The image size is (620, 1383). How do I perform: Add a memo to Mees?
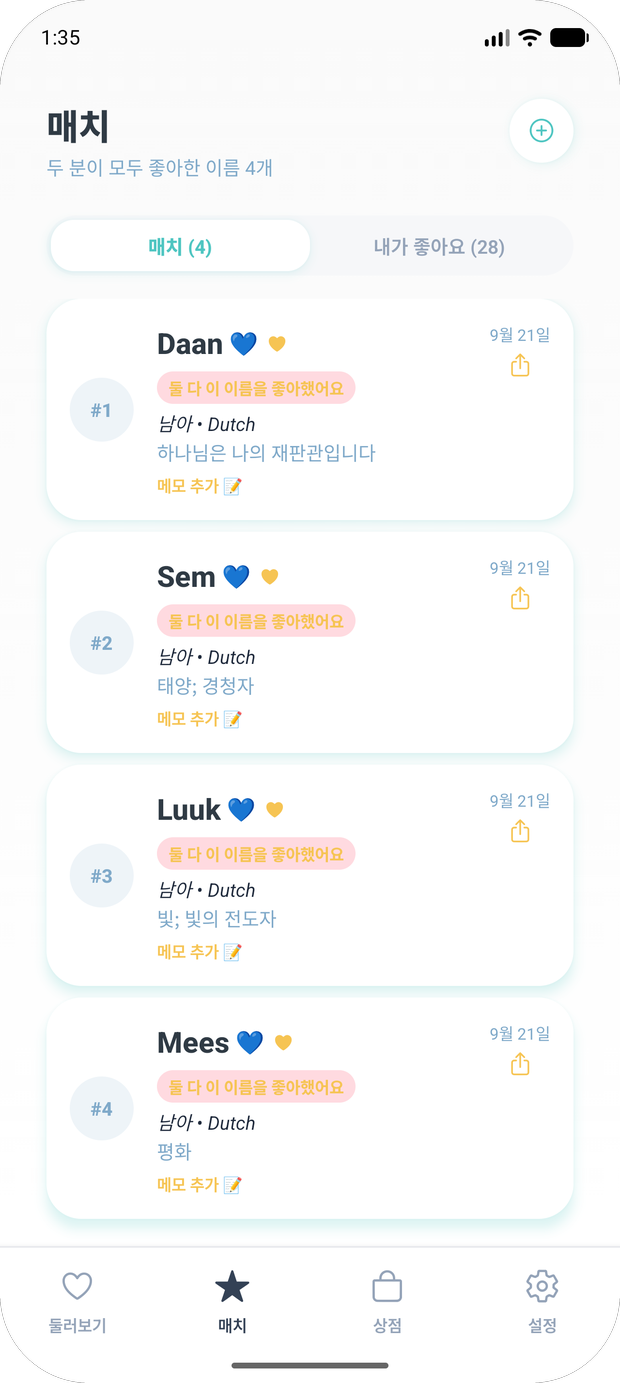point(199,1185)
